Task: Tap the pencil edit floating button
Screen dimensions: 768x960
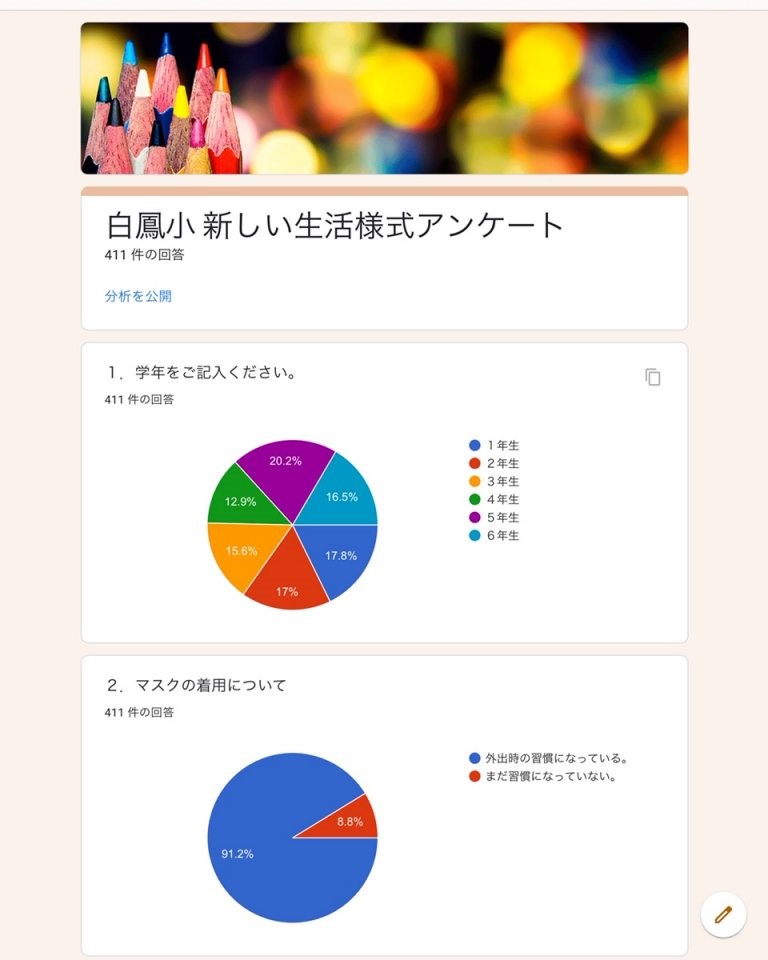Action: point(723,914)
